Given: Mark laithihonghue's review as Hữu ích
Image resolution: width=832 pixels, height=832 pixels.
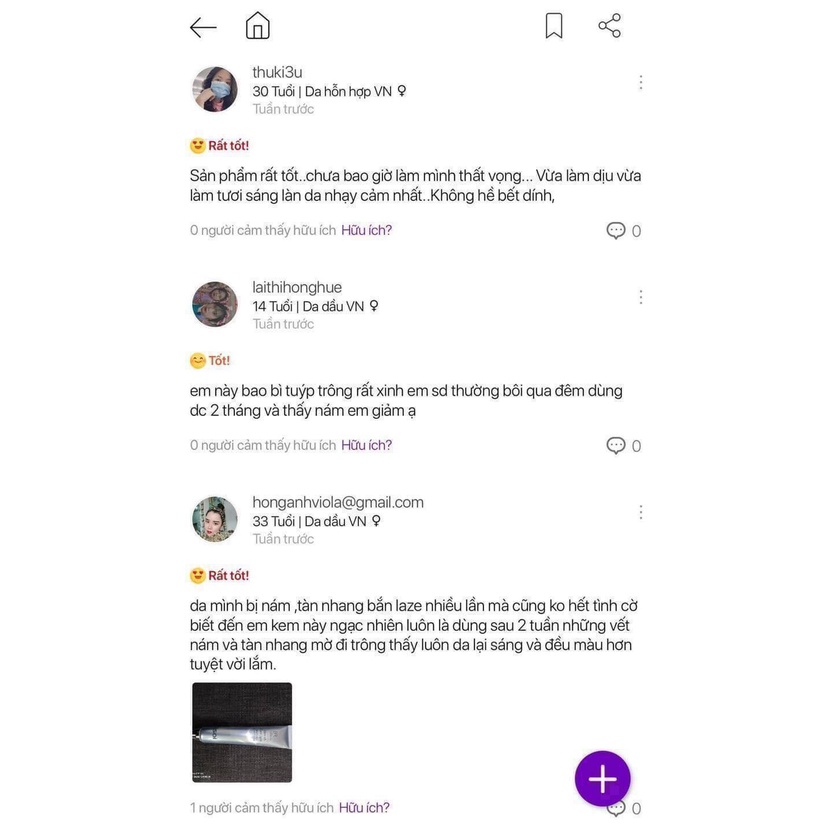Looking at the screenshot, I should click(x=366, y=445).
